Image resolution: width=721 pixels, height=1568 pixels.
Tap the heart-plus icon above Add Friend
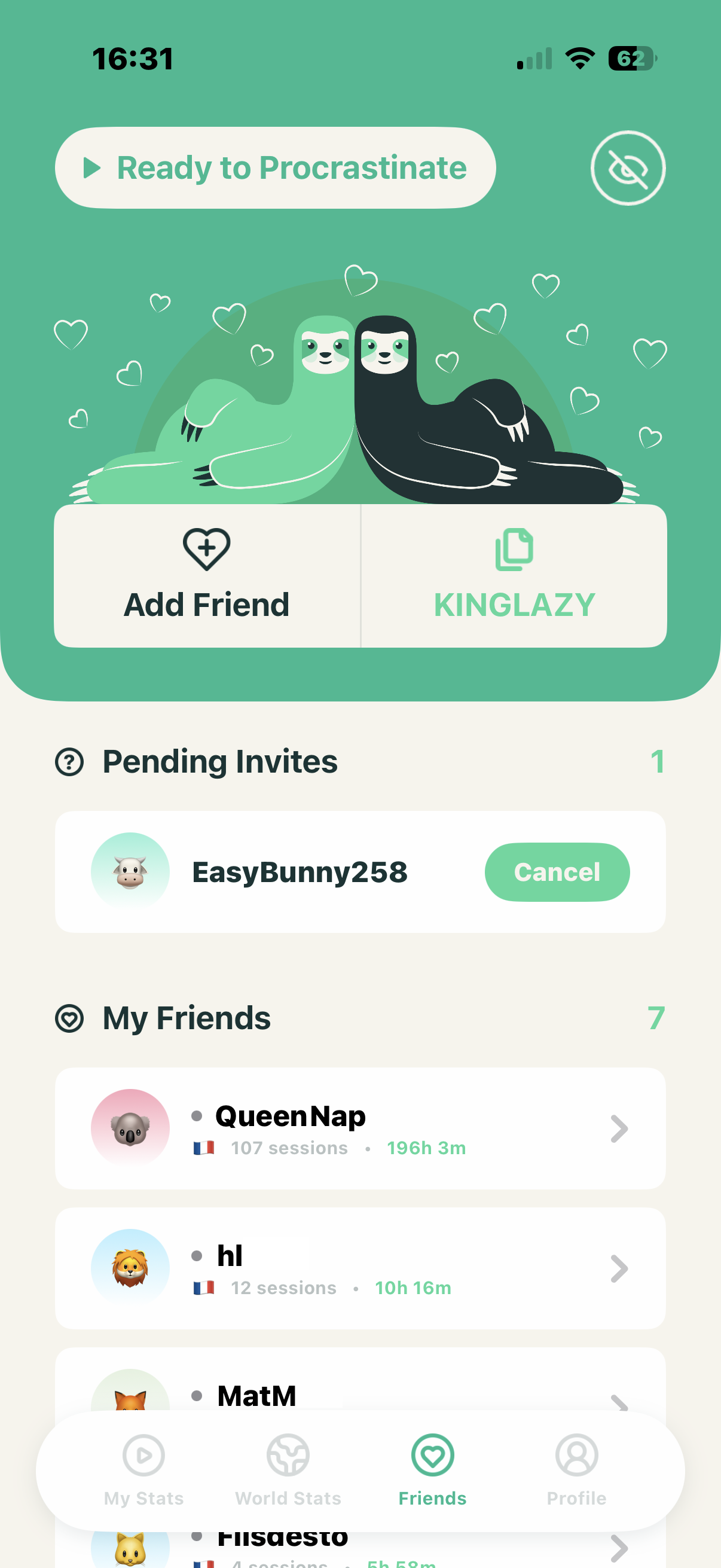(206, 548)
